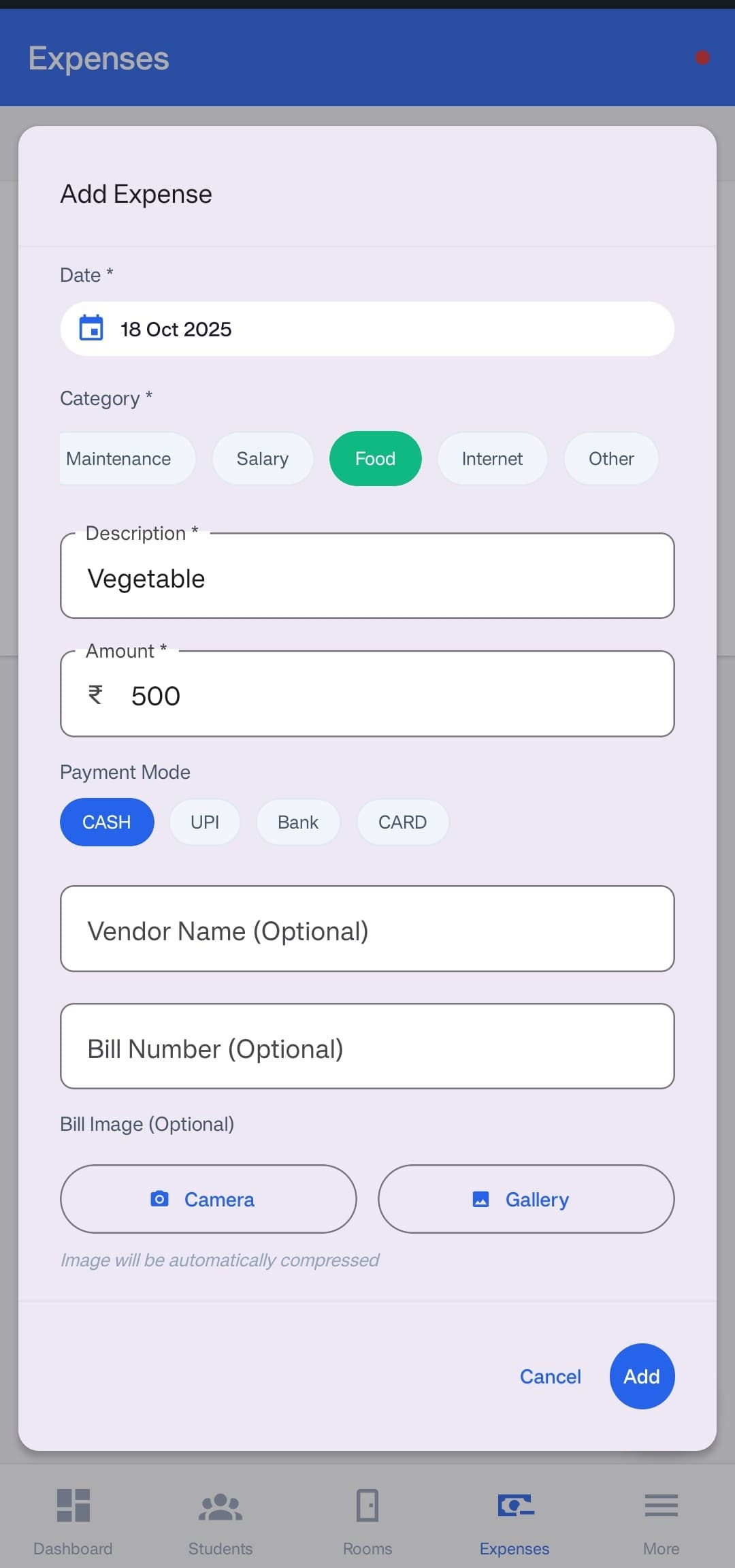This screenshot has height=1568, width=735.
Task: Open the date picker showing 18 Oct 2025
Action: (367, 329)
